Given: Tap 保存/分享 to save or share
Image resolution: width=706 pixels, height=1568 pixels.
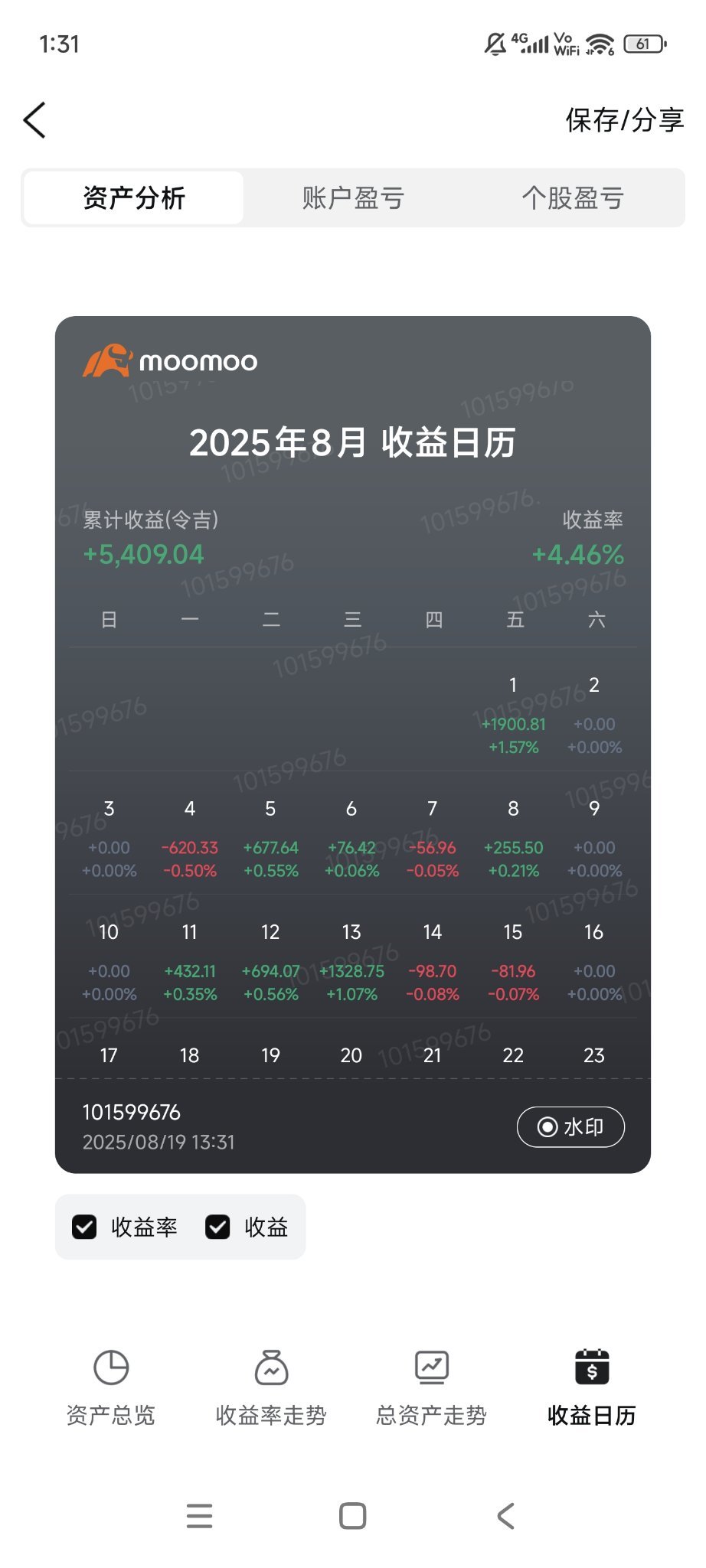Looking at the screenshot, I should (x=624, y=120).
